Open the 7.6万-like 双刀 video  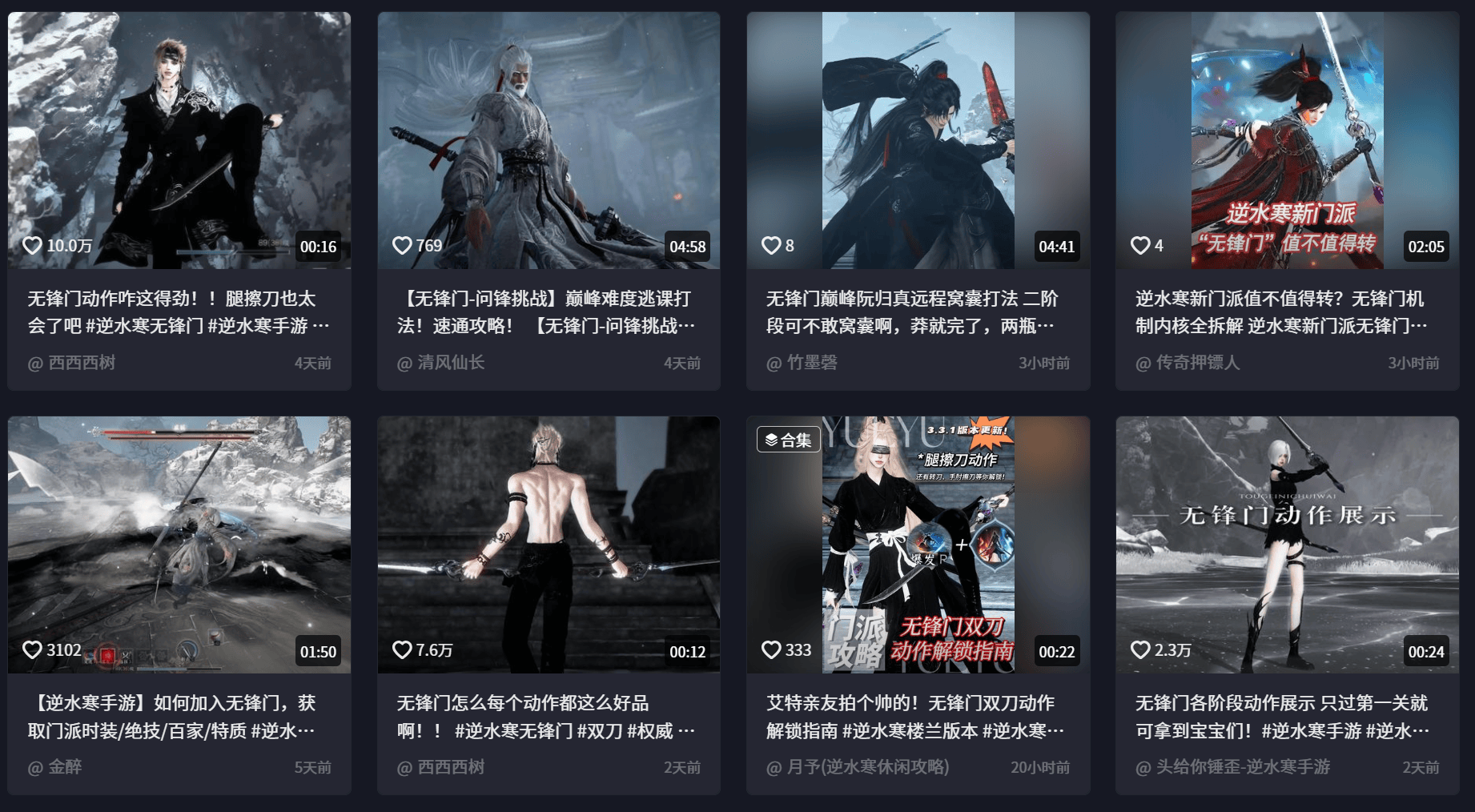point(549,545)
